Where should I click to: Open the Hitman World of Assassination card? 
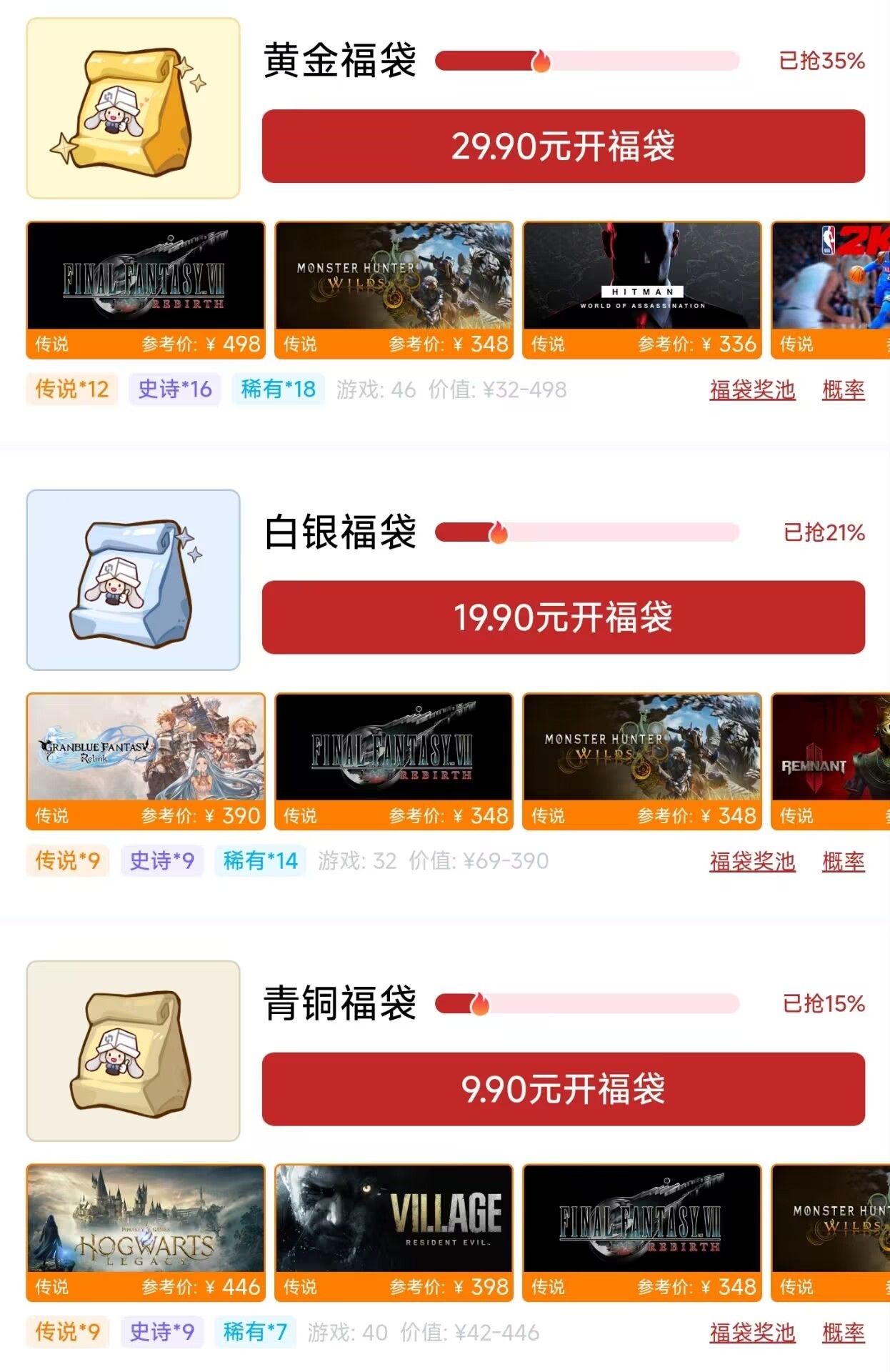click(641, 289)
